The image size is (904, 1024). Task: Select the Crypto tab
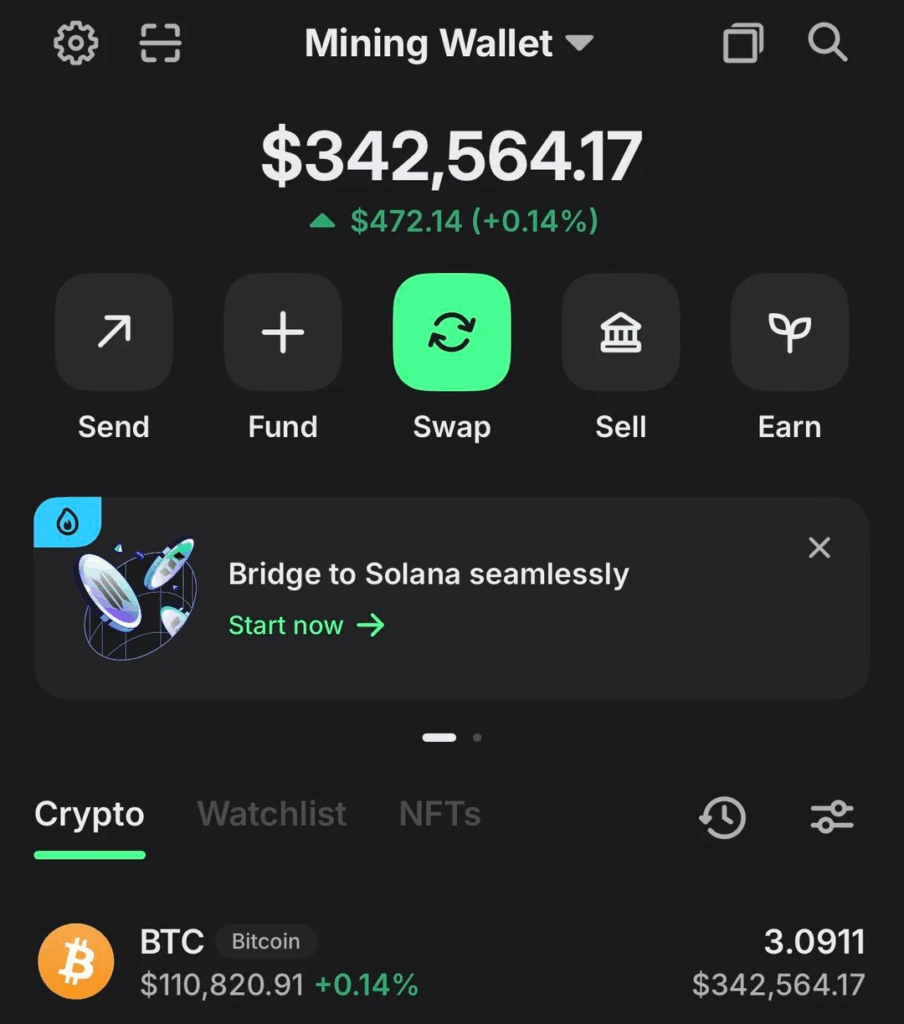click(x=89, y=814)
